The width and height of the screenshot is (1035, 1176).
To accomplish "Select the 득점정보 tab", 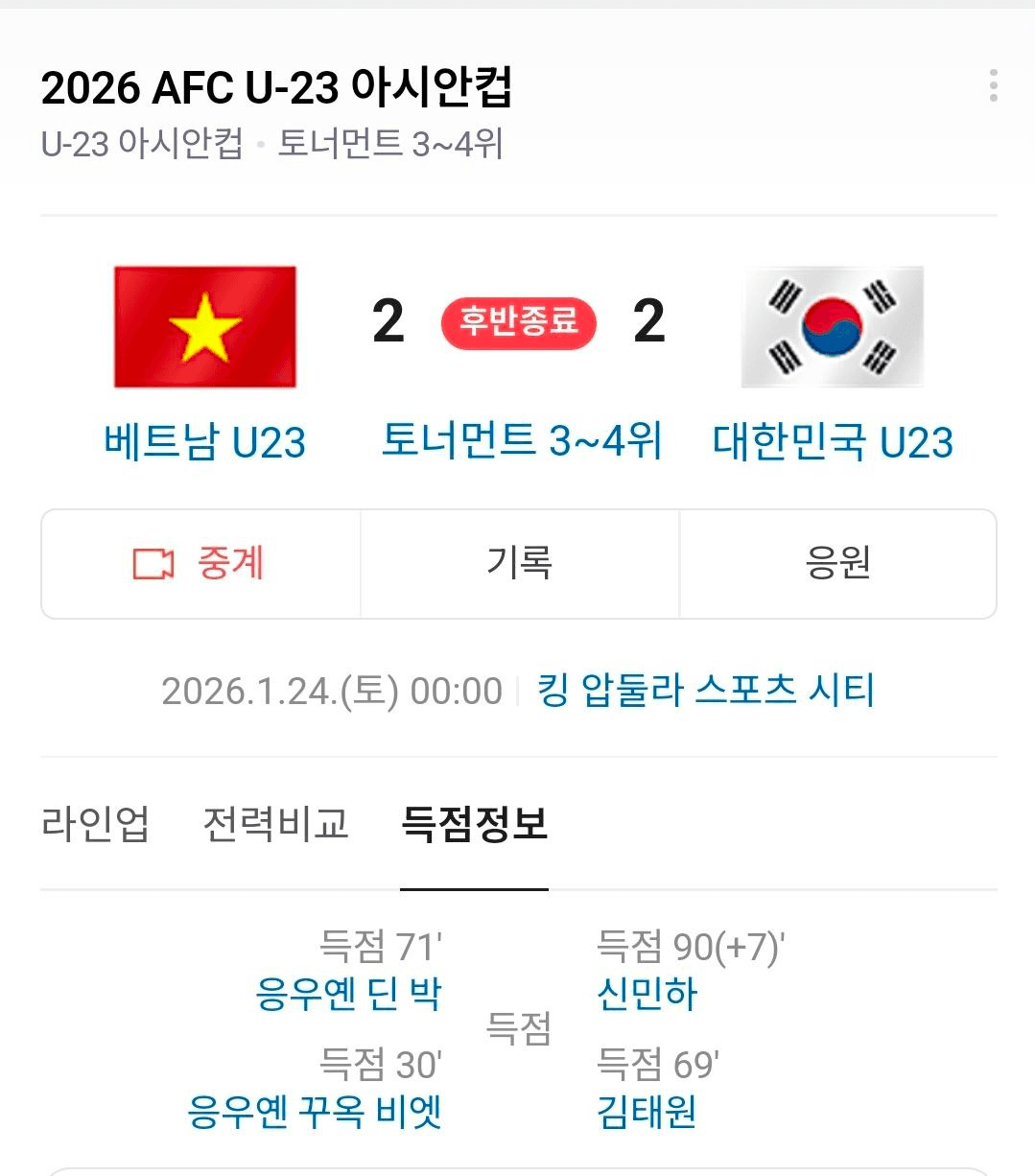I will (x=474, y=823).
